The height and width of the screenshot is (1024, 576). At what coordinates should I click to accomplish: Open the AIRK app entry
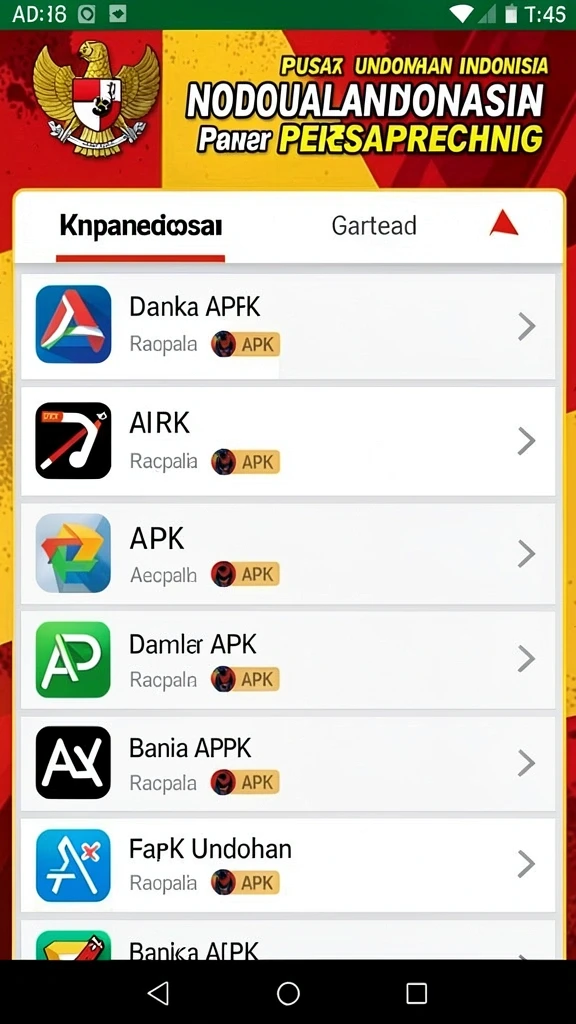(288, 441)
